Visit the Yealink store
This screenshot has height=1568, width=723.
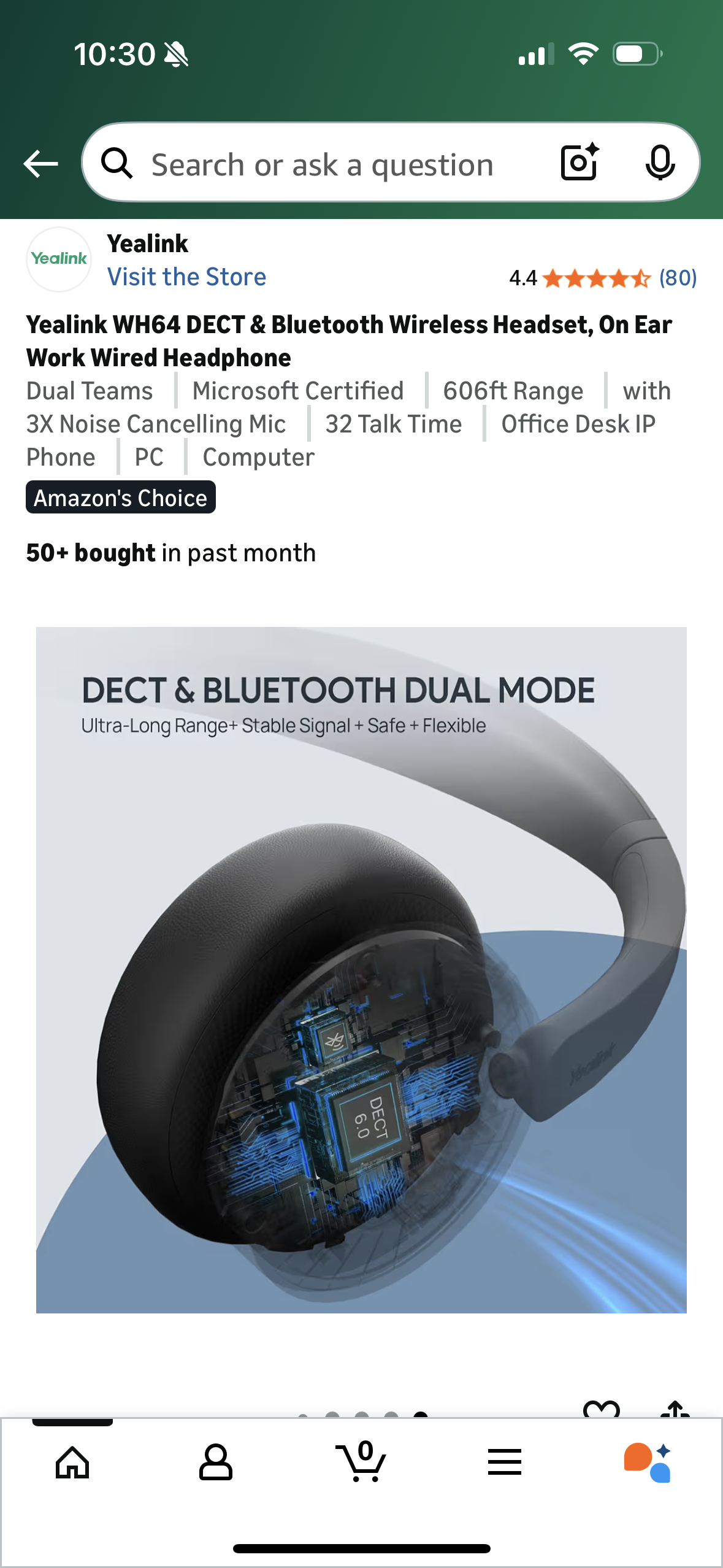pos(186,277)
